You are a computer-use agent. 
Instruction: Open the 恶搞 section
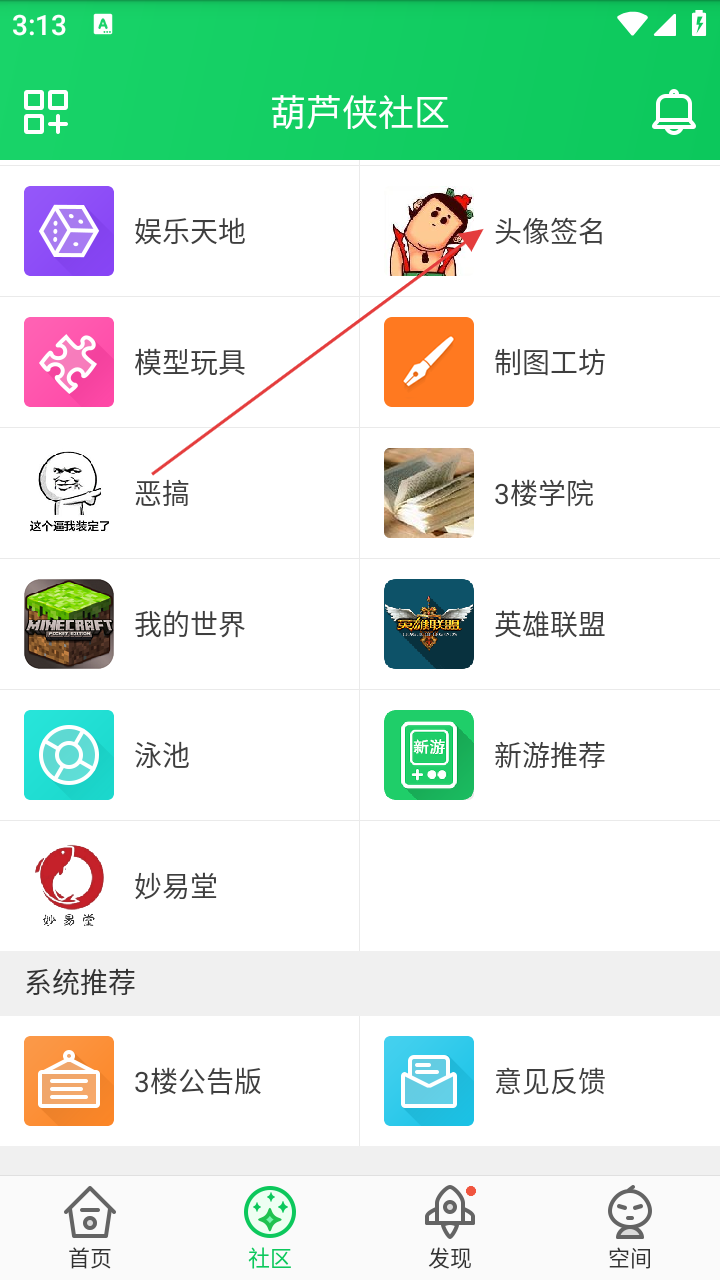point(180,493)
